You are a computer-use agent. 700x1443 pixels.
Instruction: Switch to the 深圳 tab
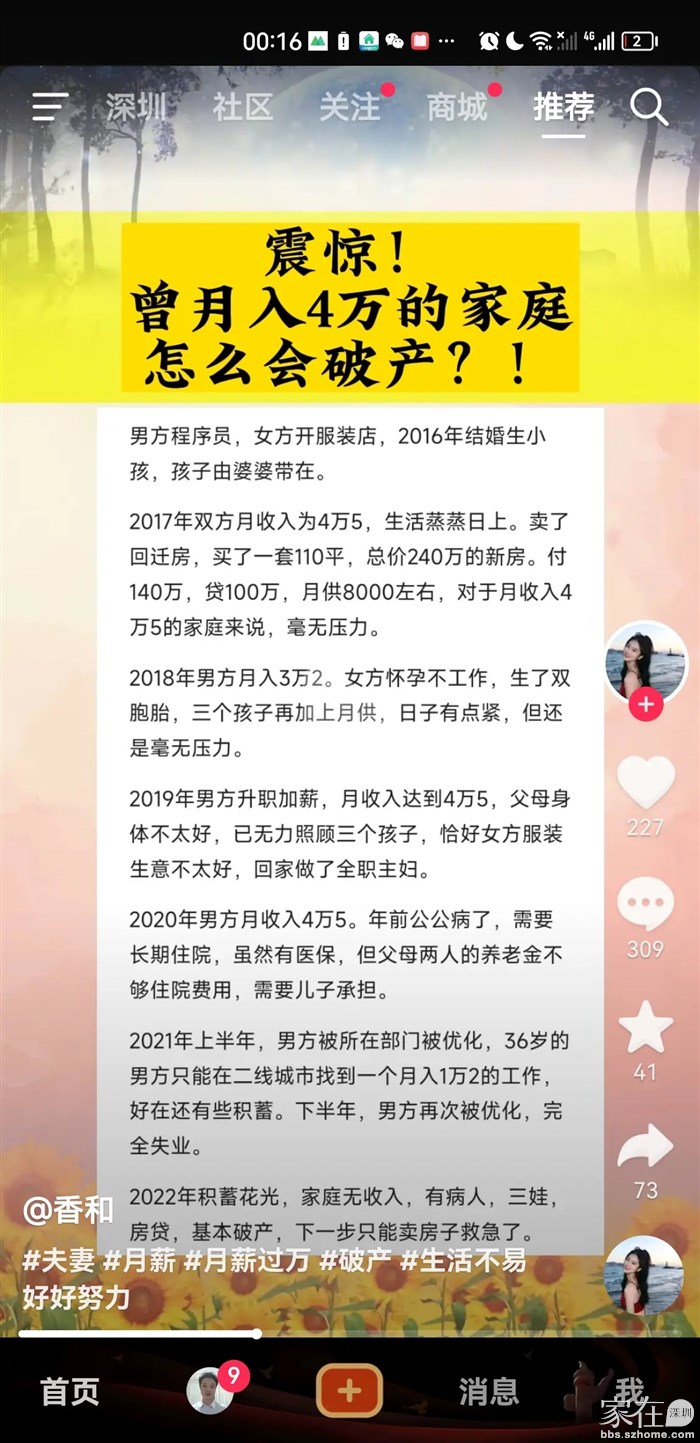point(137,107)
